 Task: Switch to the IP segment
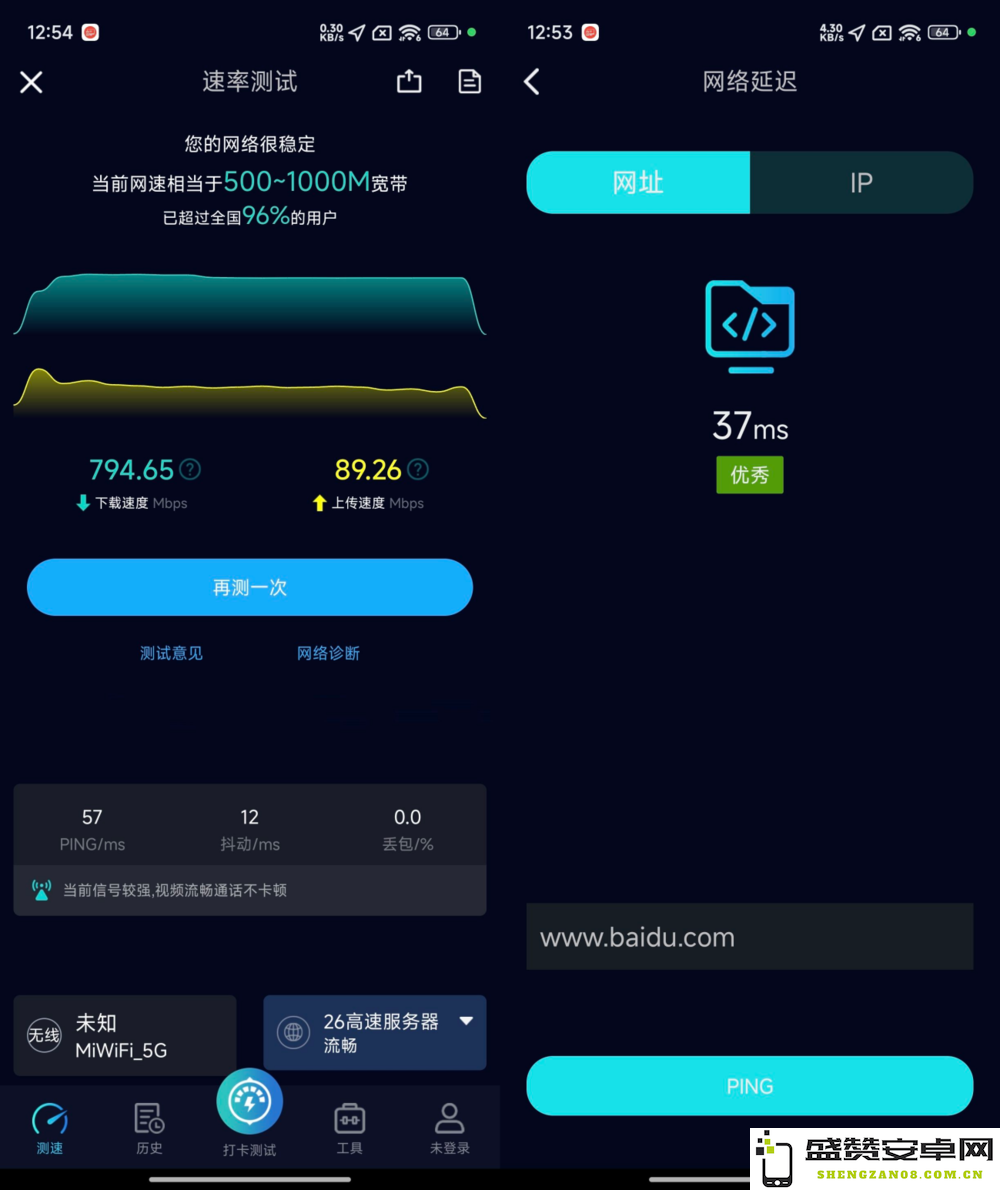tap(861, 183)
